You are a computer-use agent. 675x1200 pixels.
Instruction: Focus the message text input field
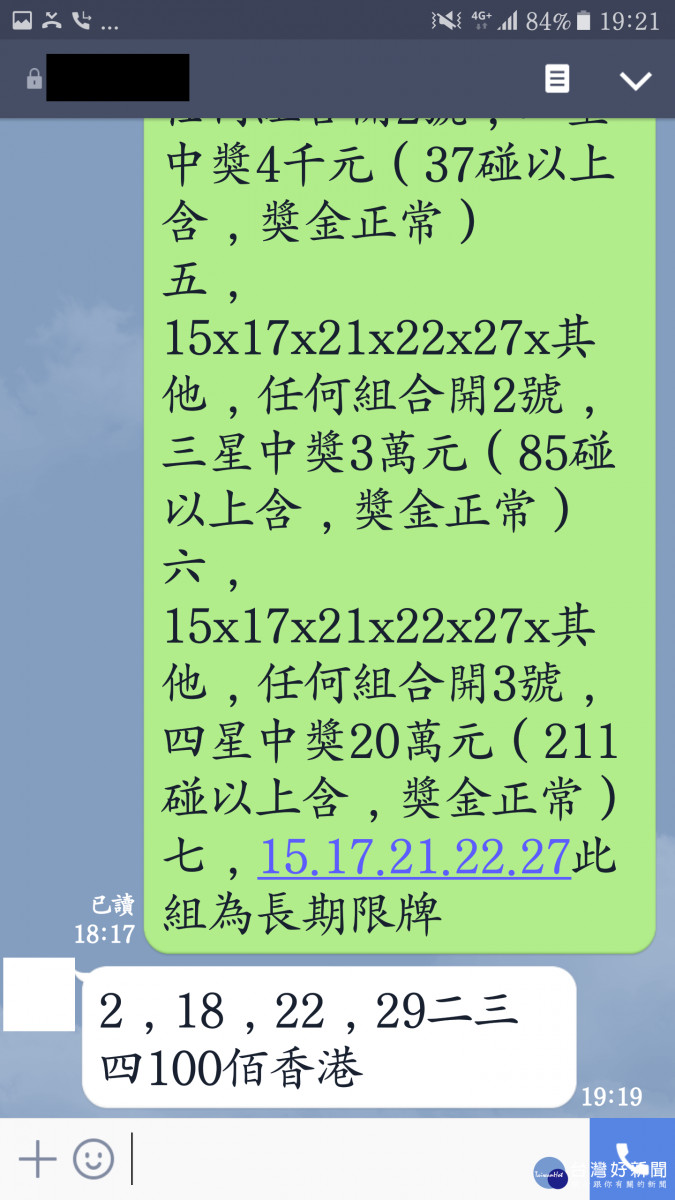(x=350, y=1159)
